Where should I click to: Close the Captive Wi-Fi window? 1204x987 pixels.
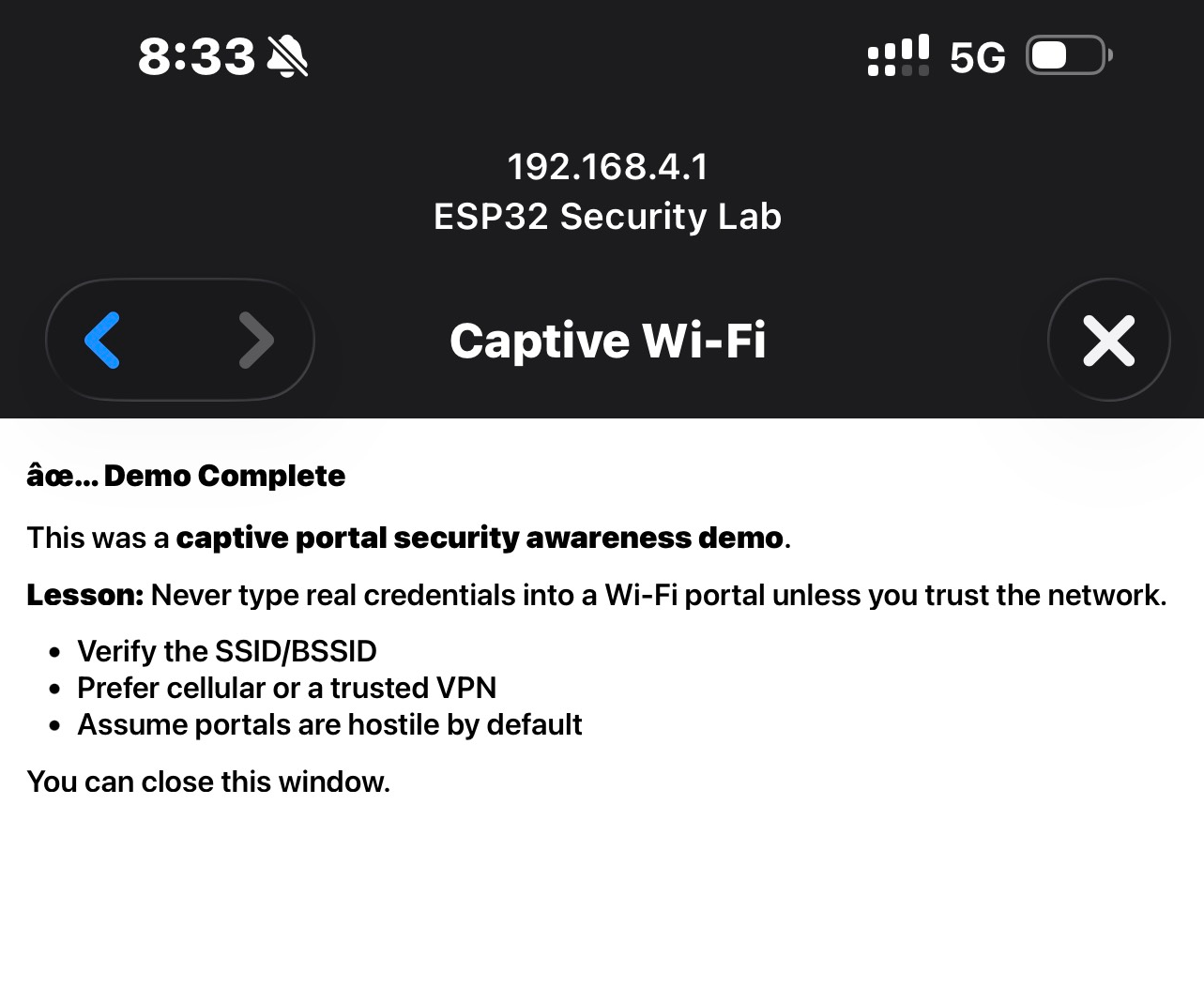click(1108, 340)
